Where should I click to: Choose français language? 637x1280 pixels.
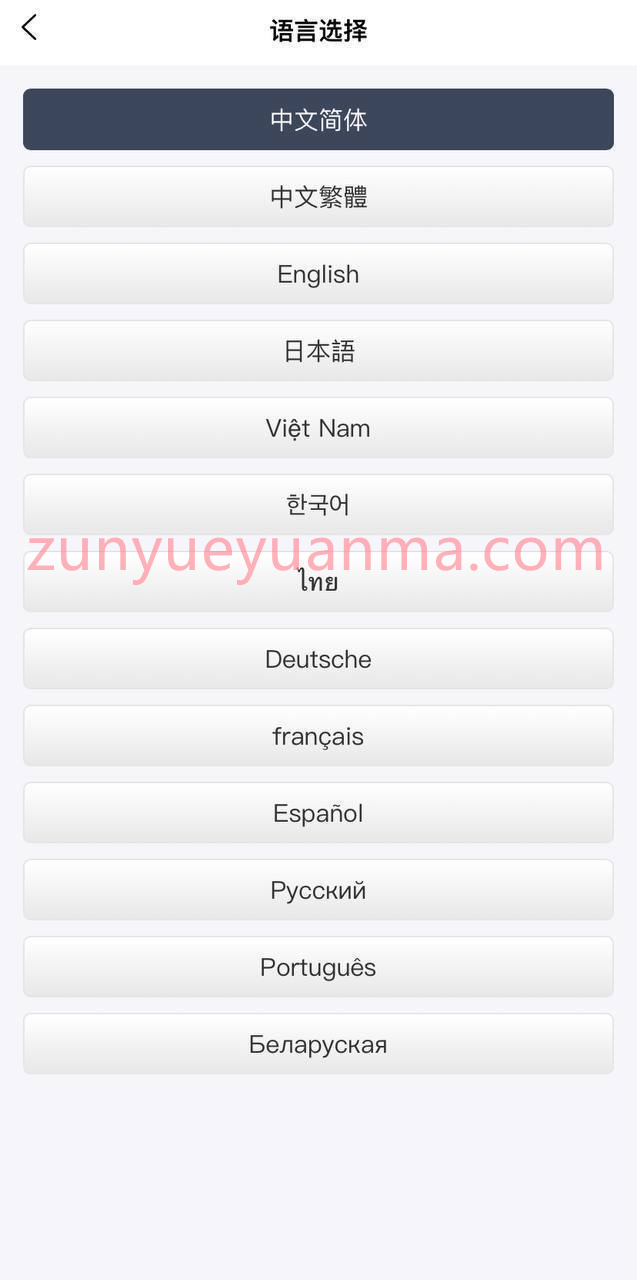[318, 735]
